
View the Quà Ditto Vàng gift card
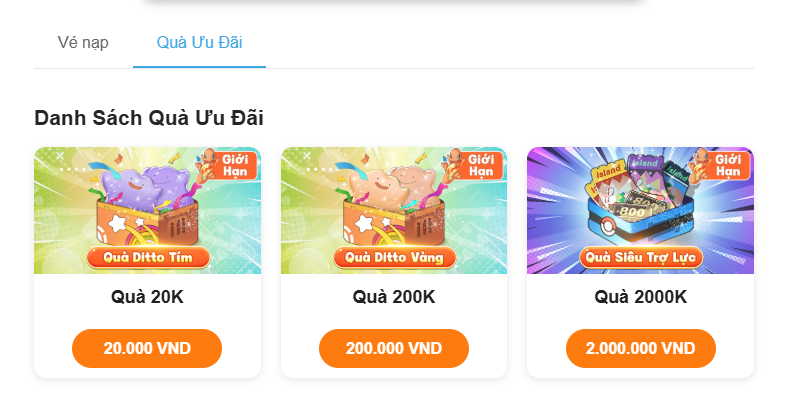[x=394, y=211]
